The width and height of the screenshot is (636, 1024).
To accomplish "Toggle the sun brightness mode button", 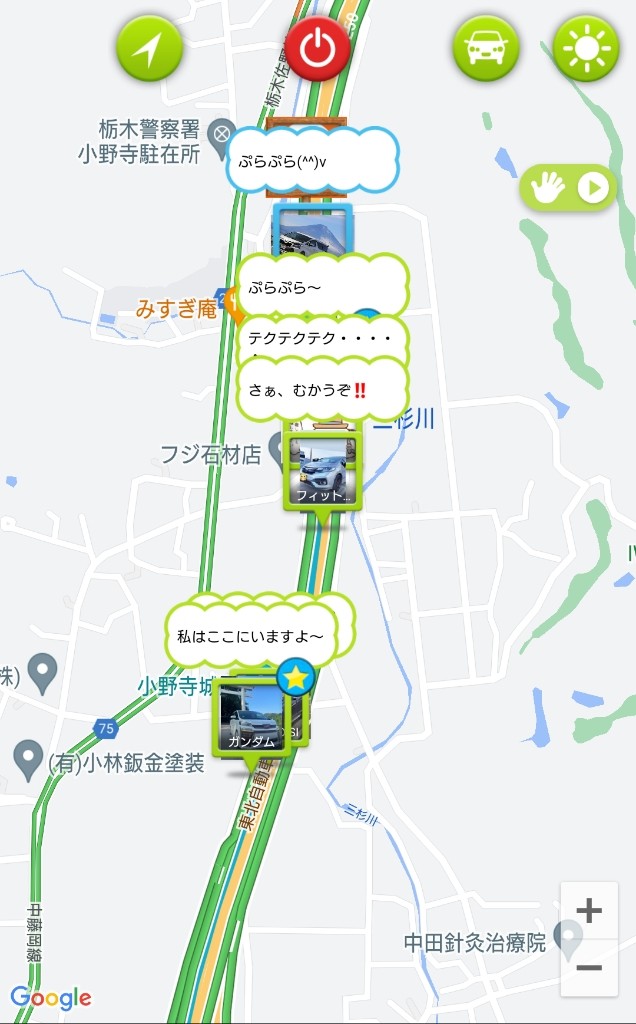I will click(586, 48).
